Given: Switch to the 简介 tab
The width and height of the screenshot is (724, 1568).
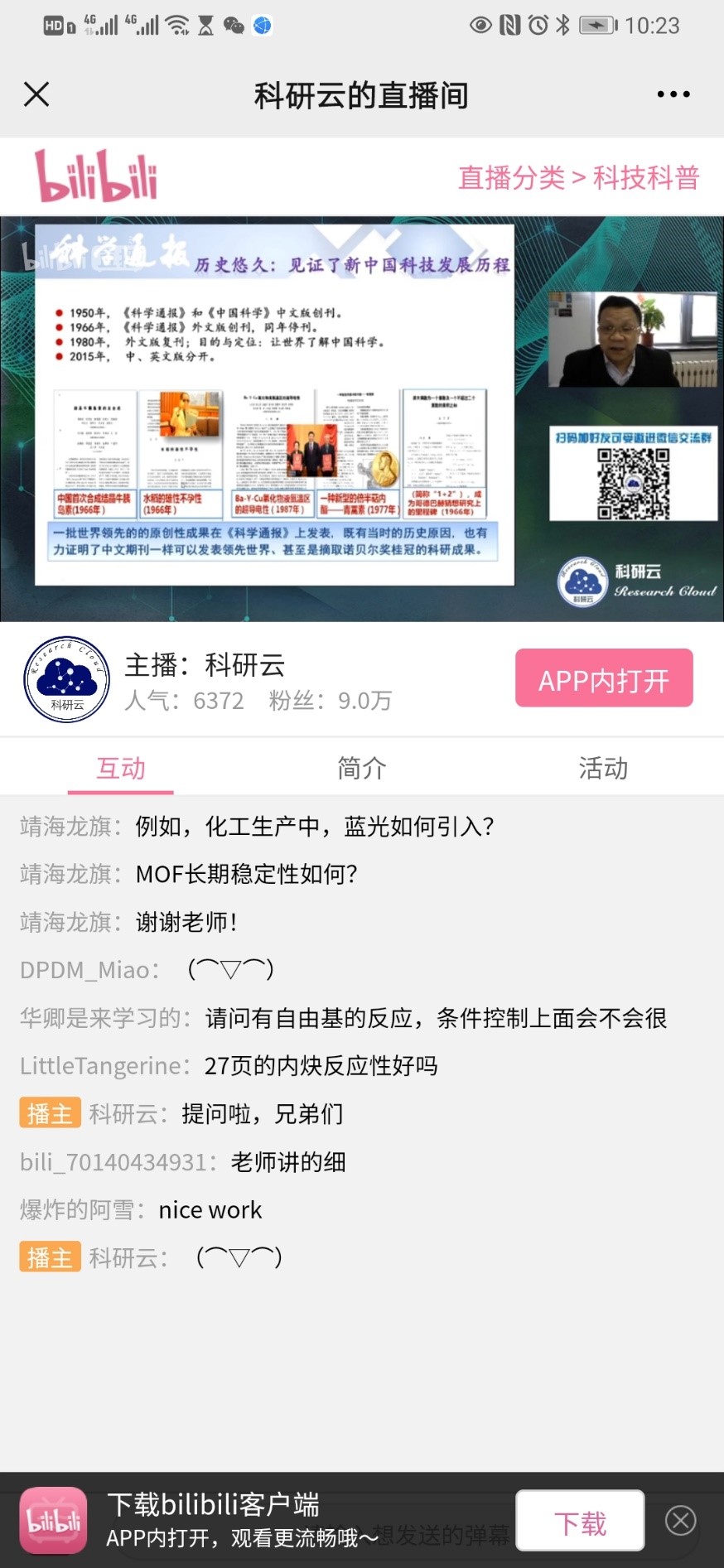Looking at the screenshot, I should 362,768.
